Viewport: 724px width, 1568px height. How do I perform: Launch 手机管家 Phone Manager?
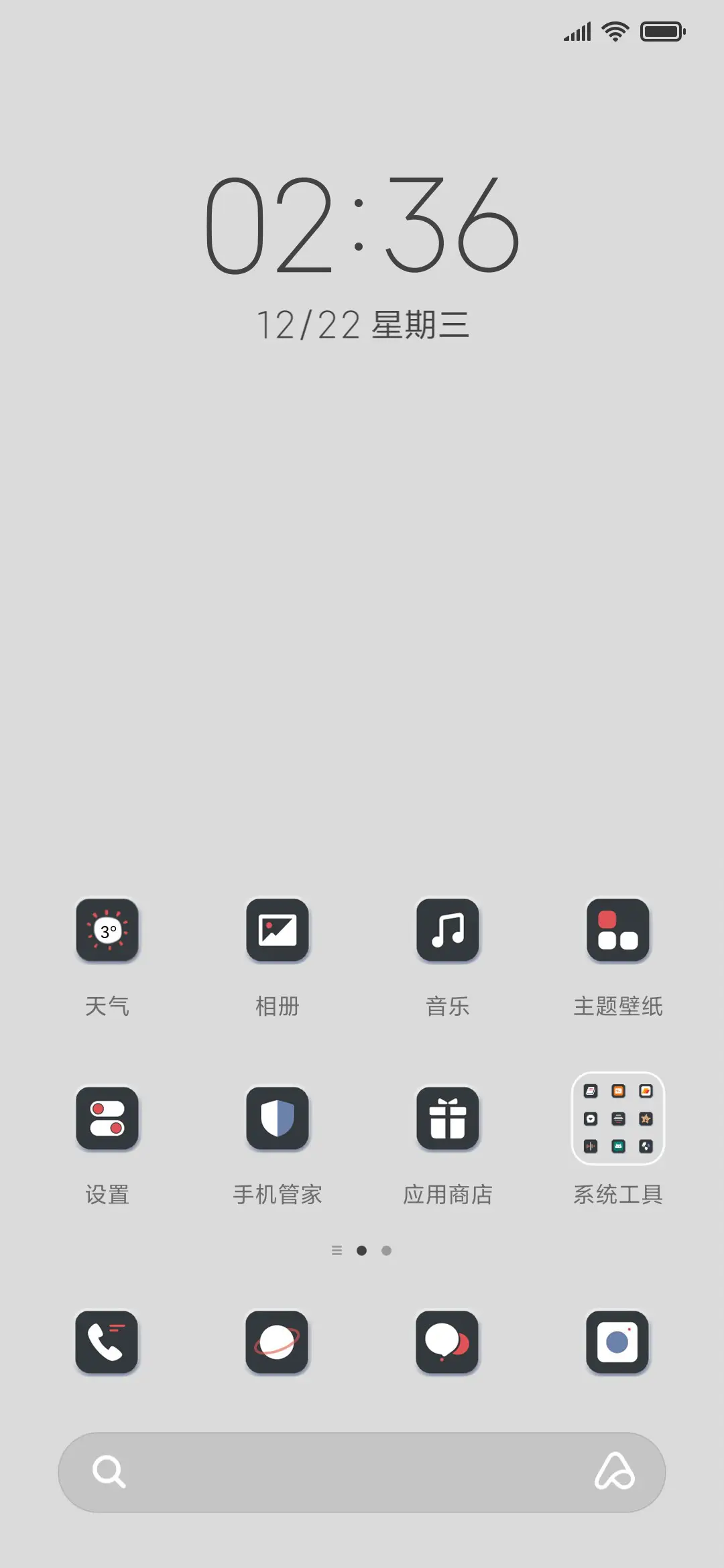point(278,1119)
